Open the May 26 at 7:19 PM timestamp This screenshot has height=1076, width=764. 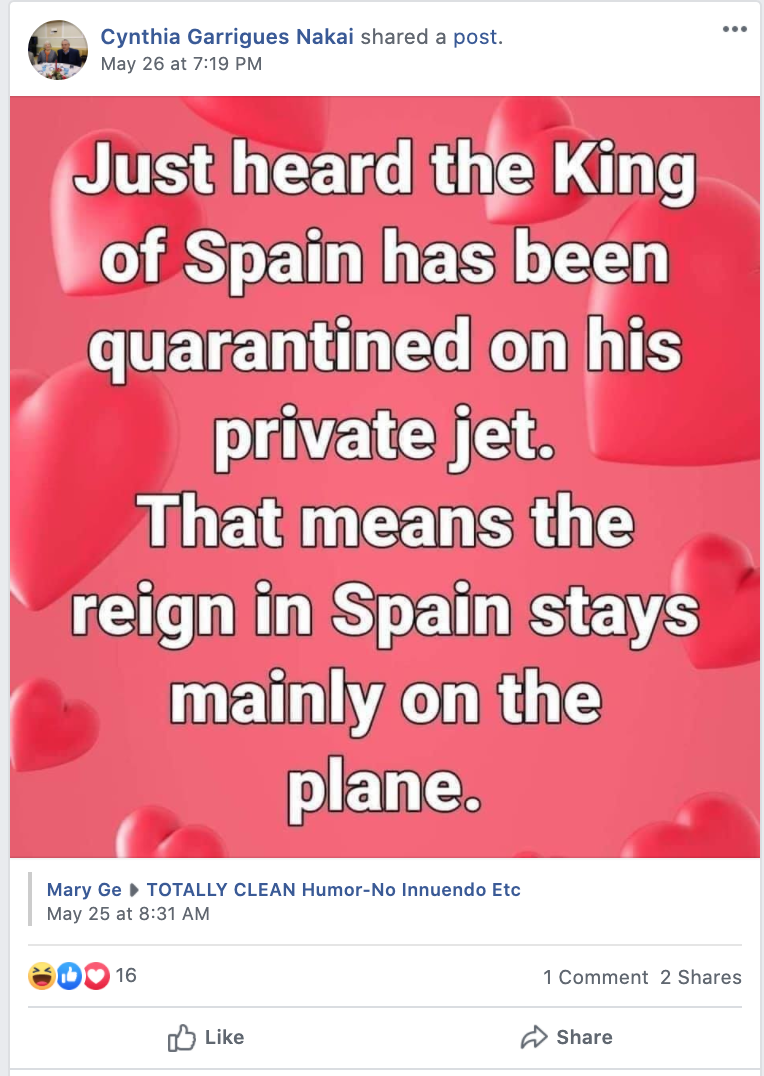click(x=181, y=65)
